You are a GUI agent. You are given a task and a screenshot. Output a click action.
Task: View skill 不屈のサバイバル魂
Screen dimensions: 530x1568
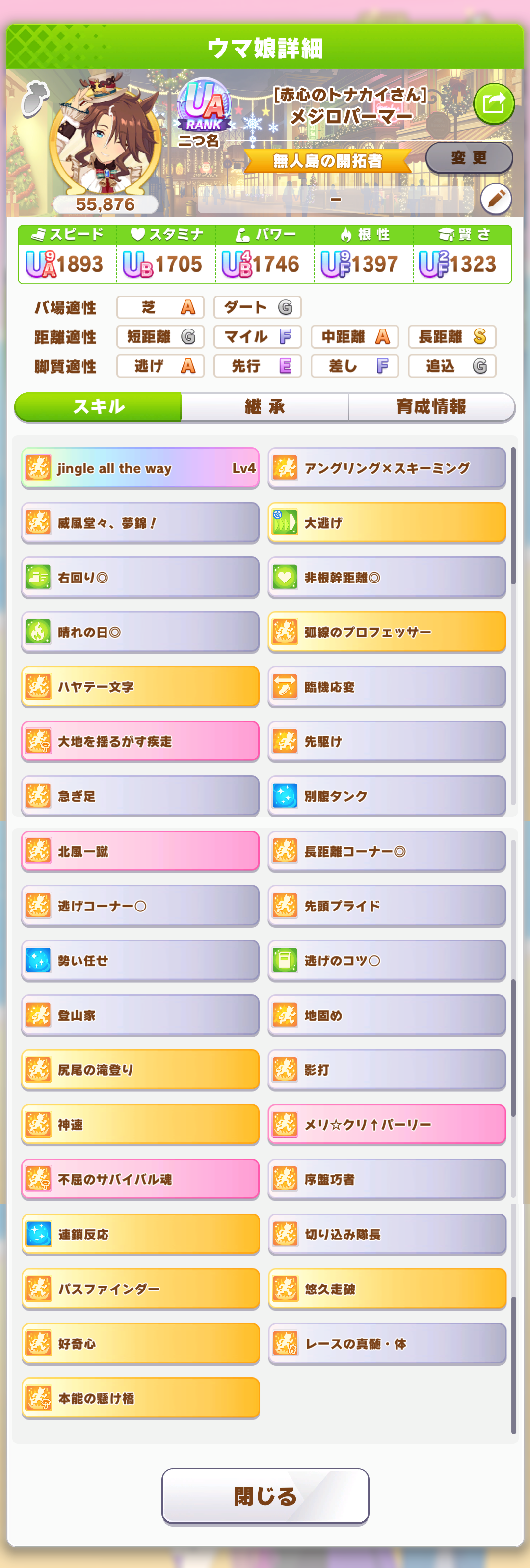[140, 1179]
